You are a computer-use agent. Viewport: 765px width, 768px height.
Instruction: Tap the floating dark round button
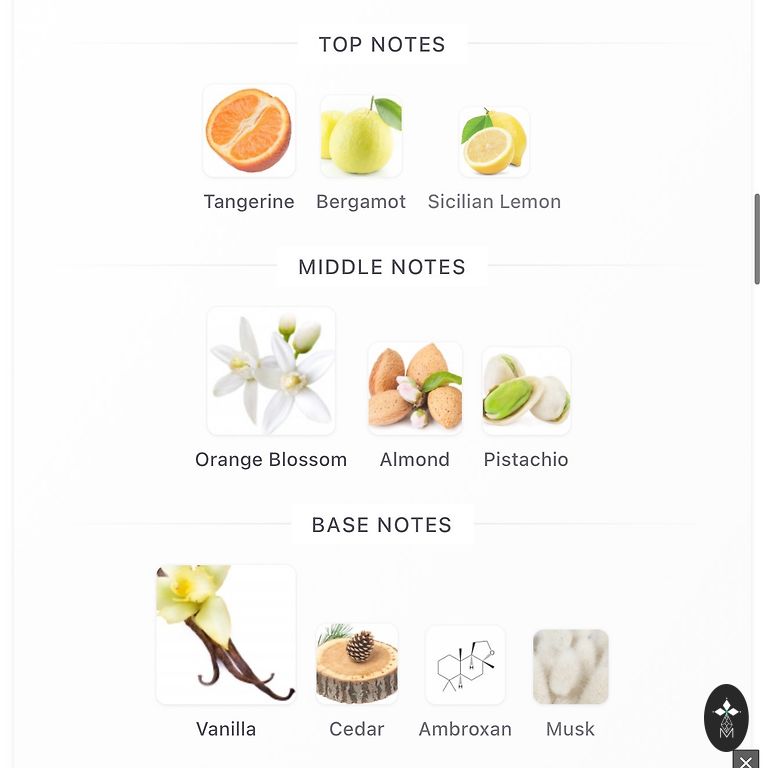(x=727, y=717)
